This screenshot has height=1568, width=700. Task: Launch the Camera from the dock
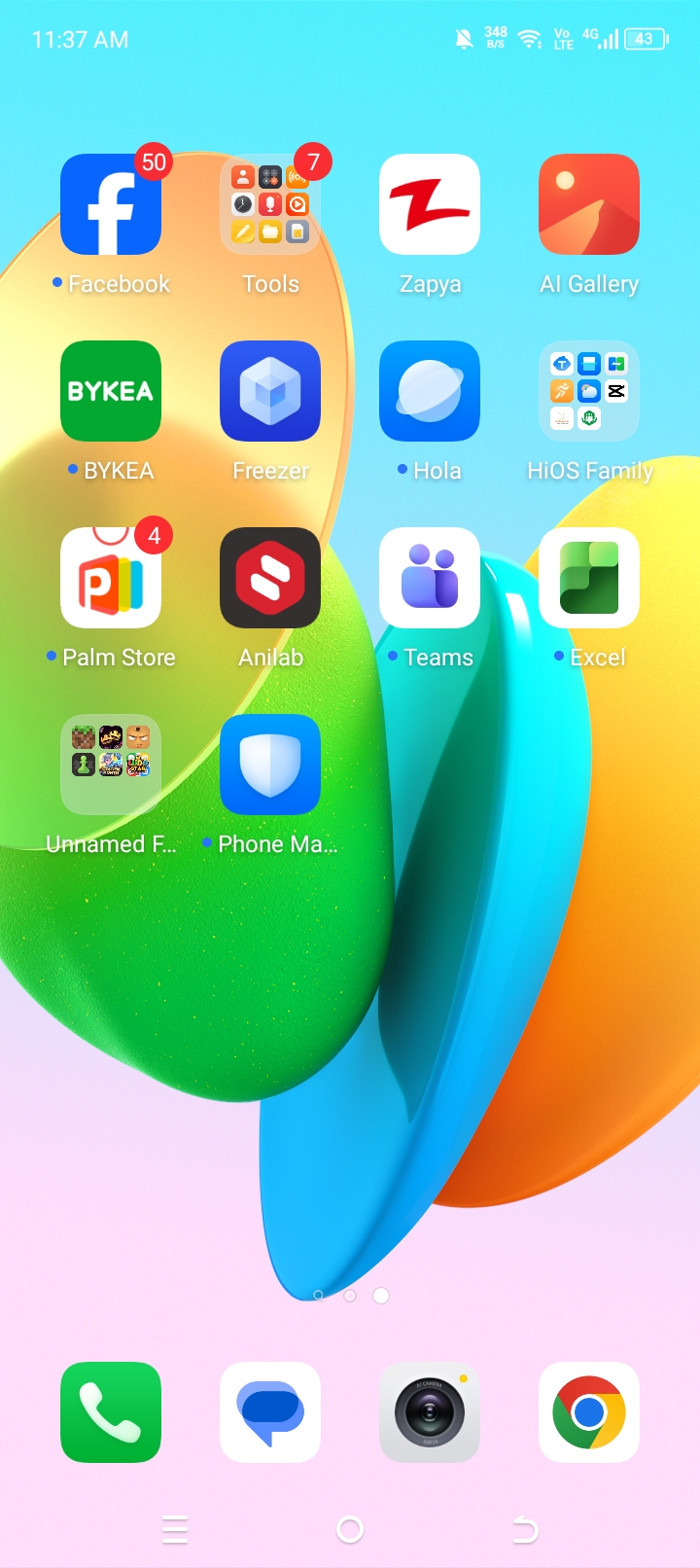click(x=430, y=1412)
